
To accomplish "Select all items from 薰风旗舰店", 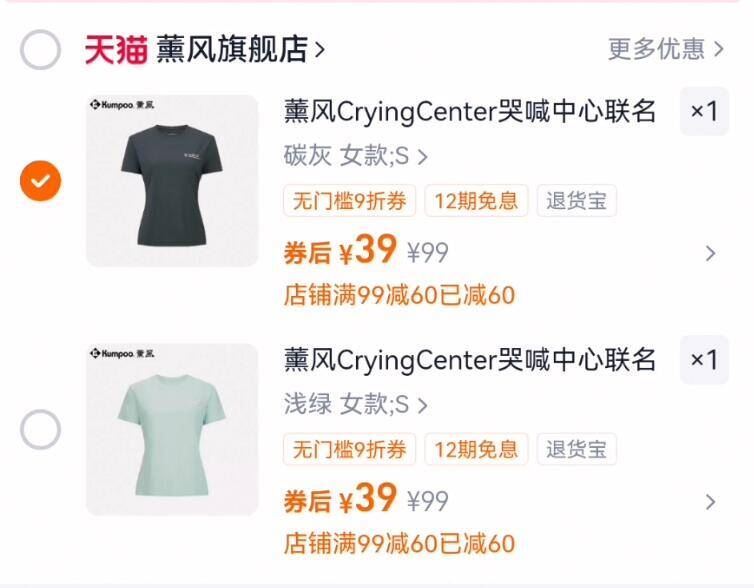I will point(41,49).
